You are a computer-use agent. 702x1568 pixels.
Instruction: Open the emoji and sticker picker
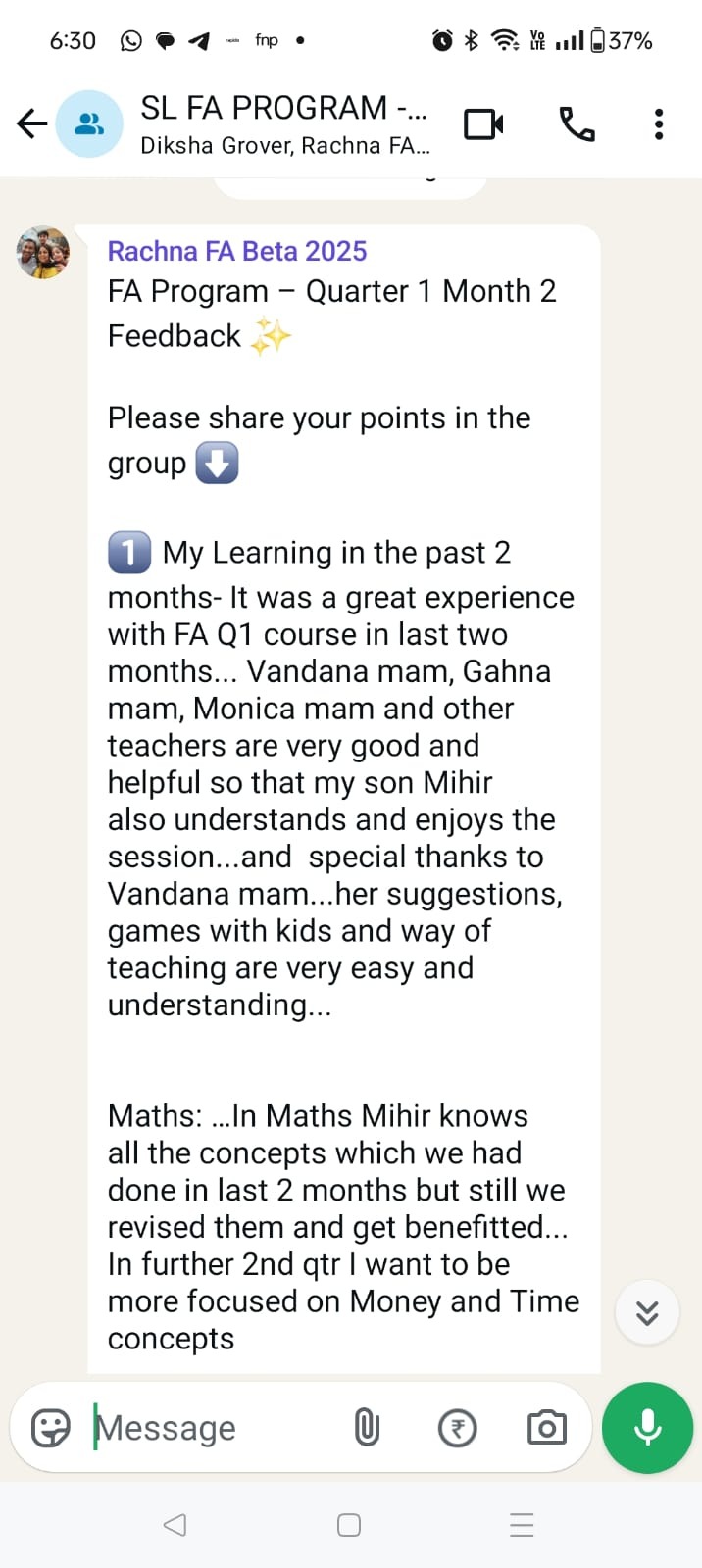[51, 1428]
